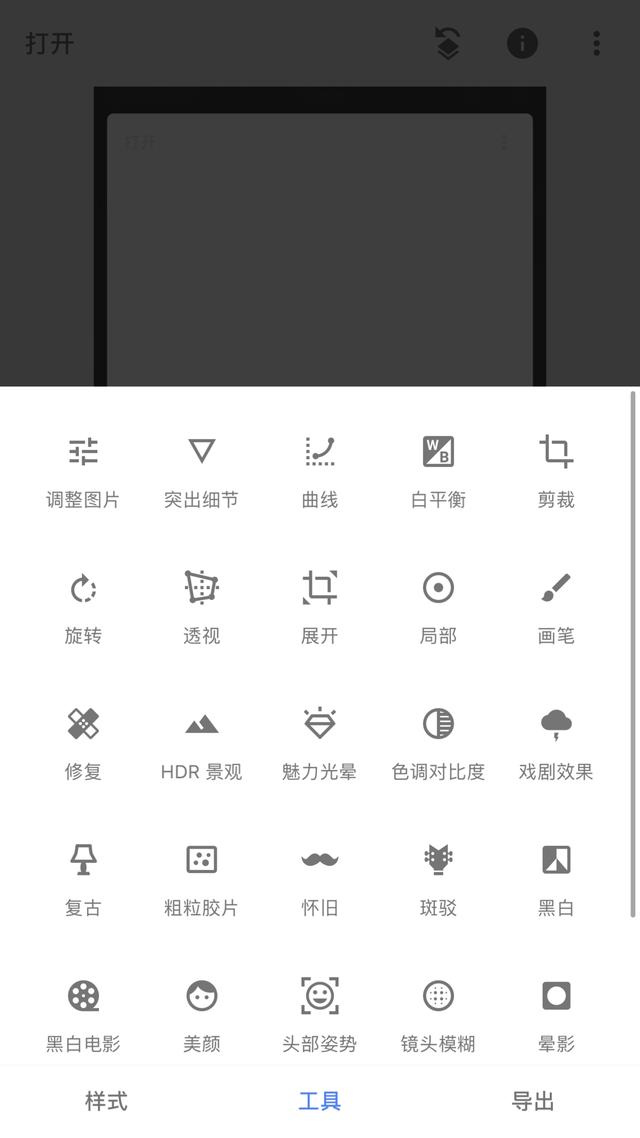Select the 魅力光晕 filter

320,742
